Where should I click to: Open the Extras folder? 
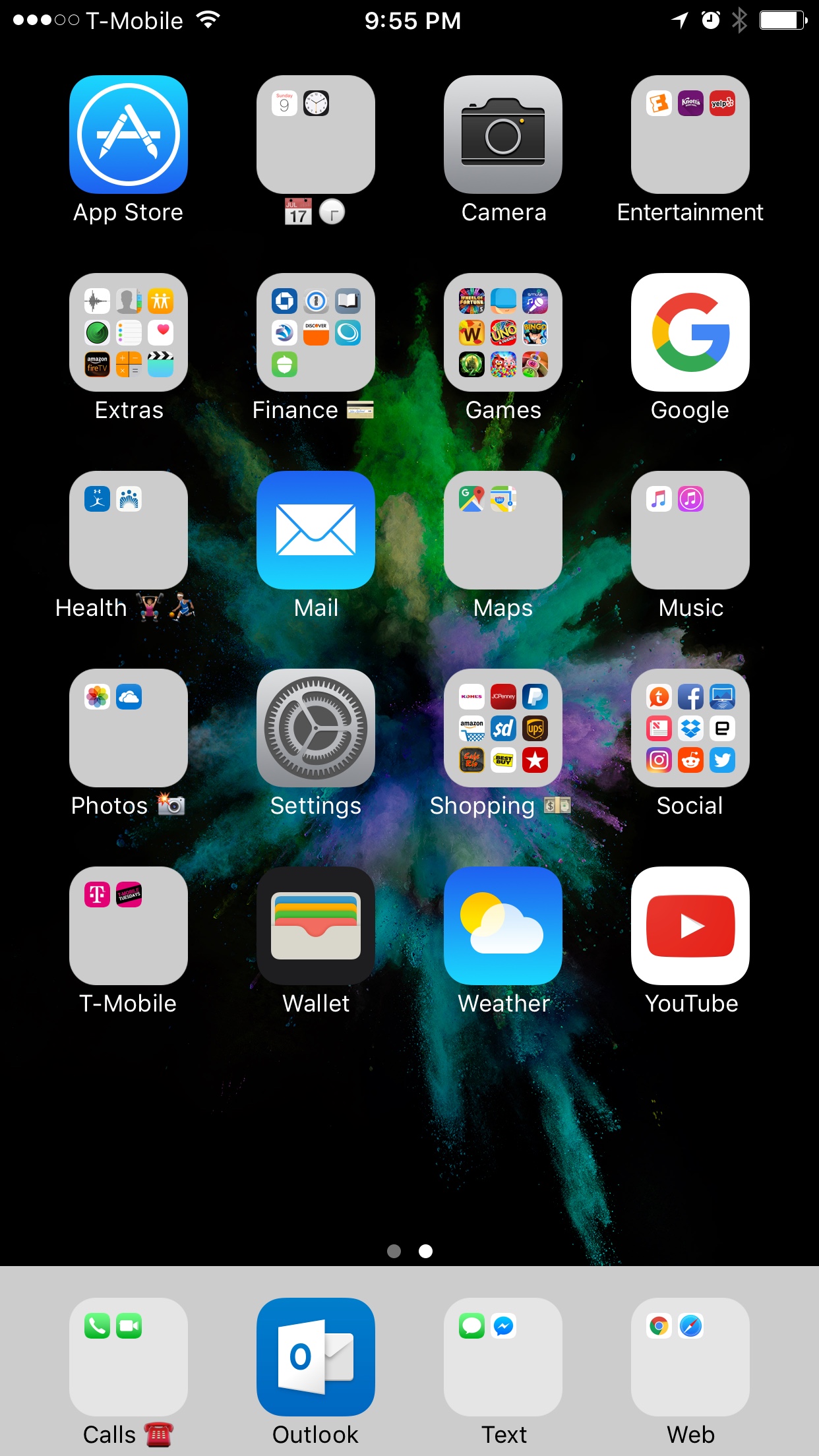129,332
